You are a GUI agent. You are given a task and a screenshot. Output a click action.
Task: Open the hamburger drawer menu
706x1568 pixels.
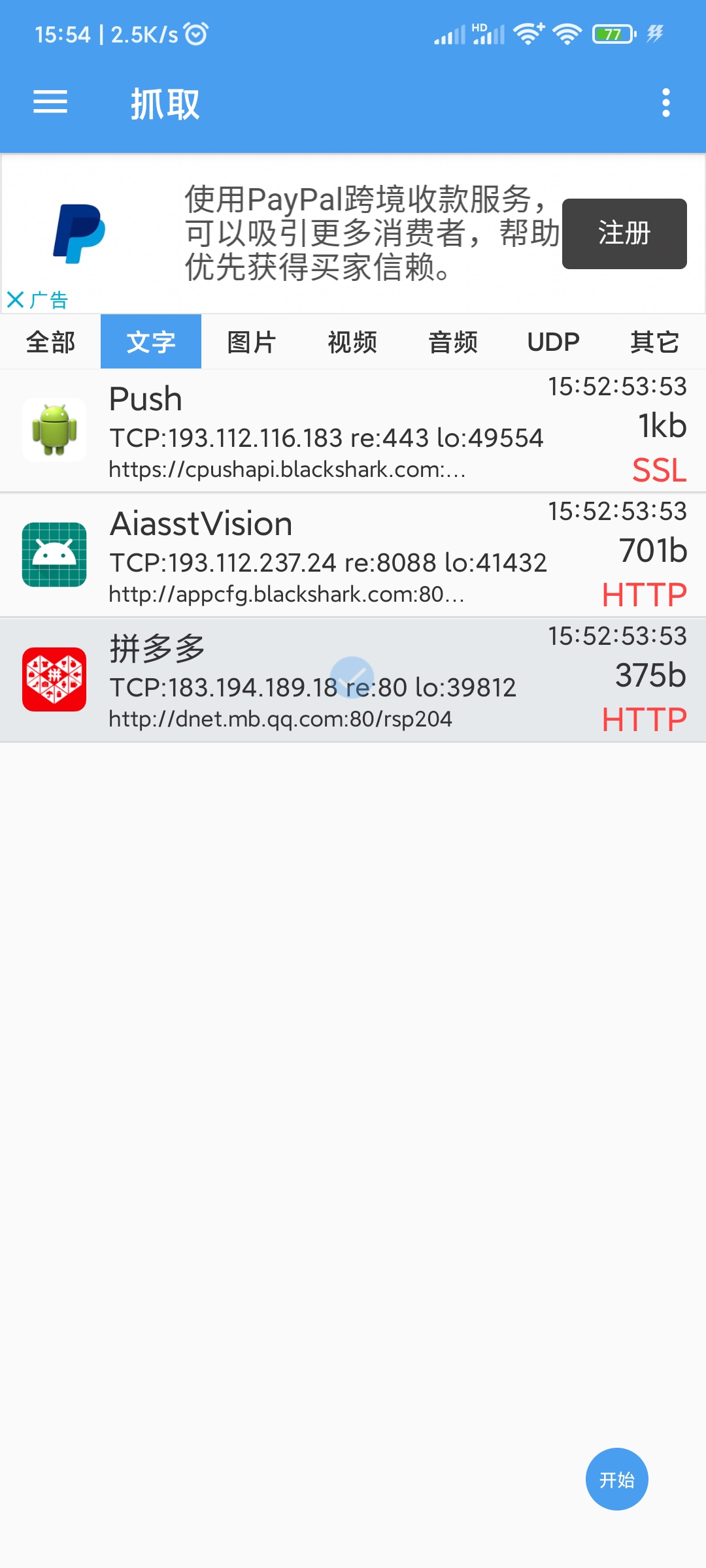50,103
